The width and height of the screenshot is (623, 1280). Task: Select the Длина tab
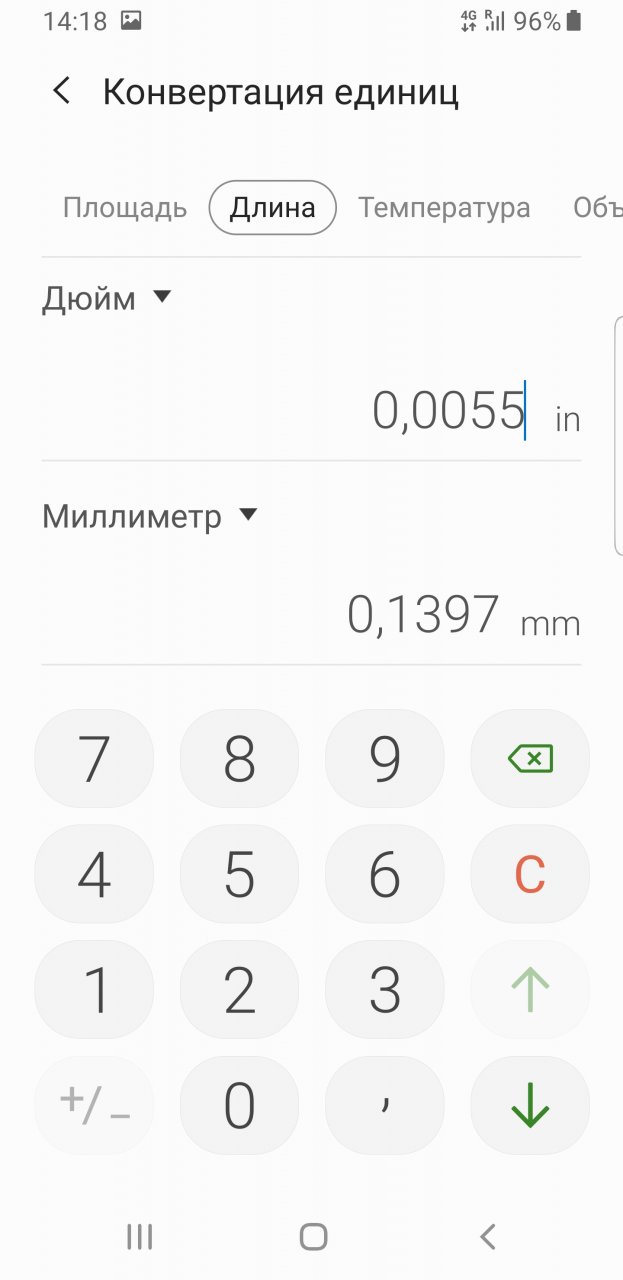(272, 208)
